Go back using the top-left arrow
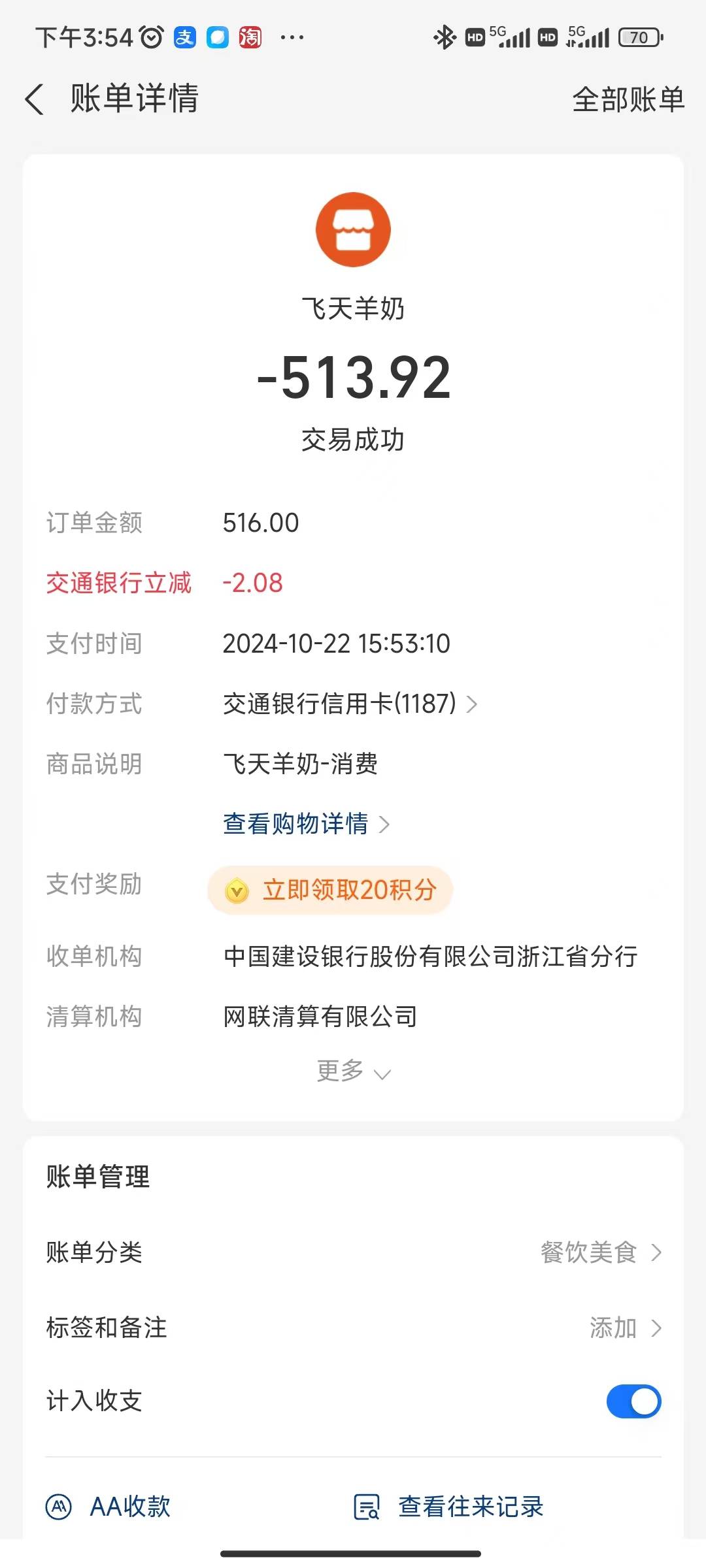This screenshot has height=1568, width=706. [x=34, y=99]
